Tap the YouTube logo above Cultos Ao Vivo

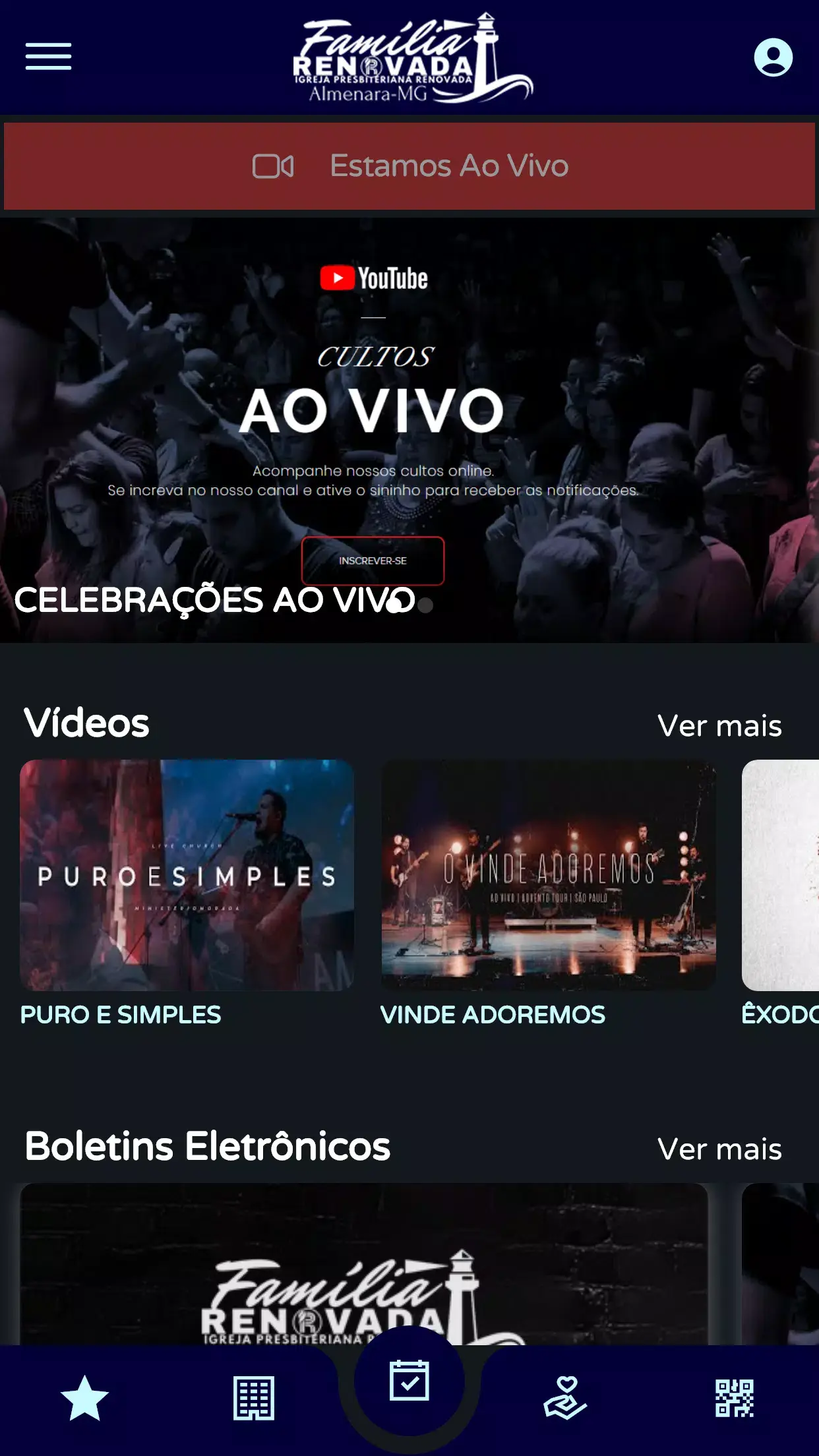(x=373, y=278)
